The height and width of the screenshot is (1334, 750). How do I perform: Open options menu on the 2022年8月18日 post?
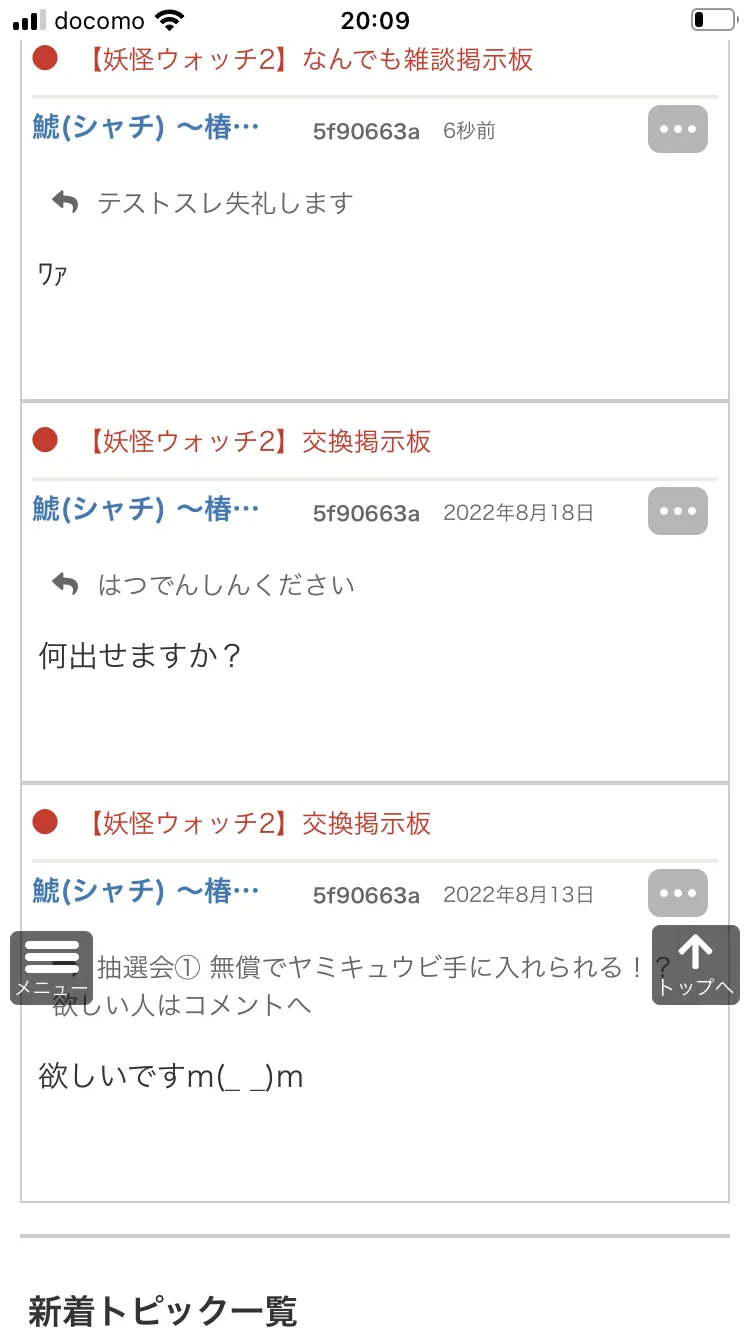678,511
